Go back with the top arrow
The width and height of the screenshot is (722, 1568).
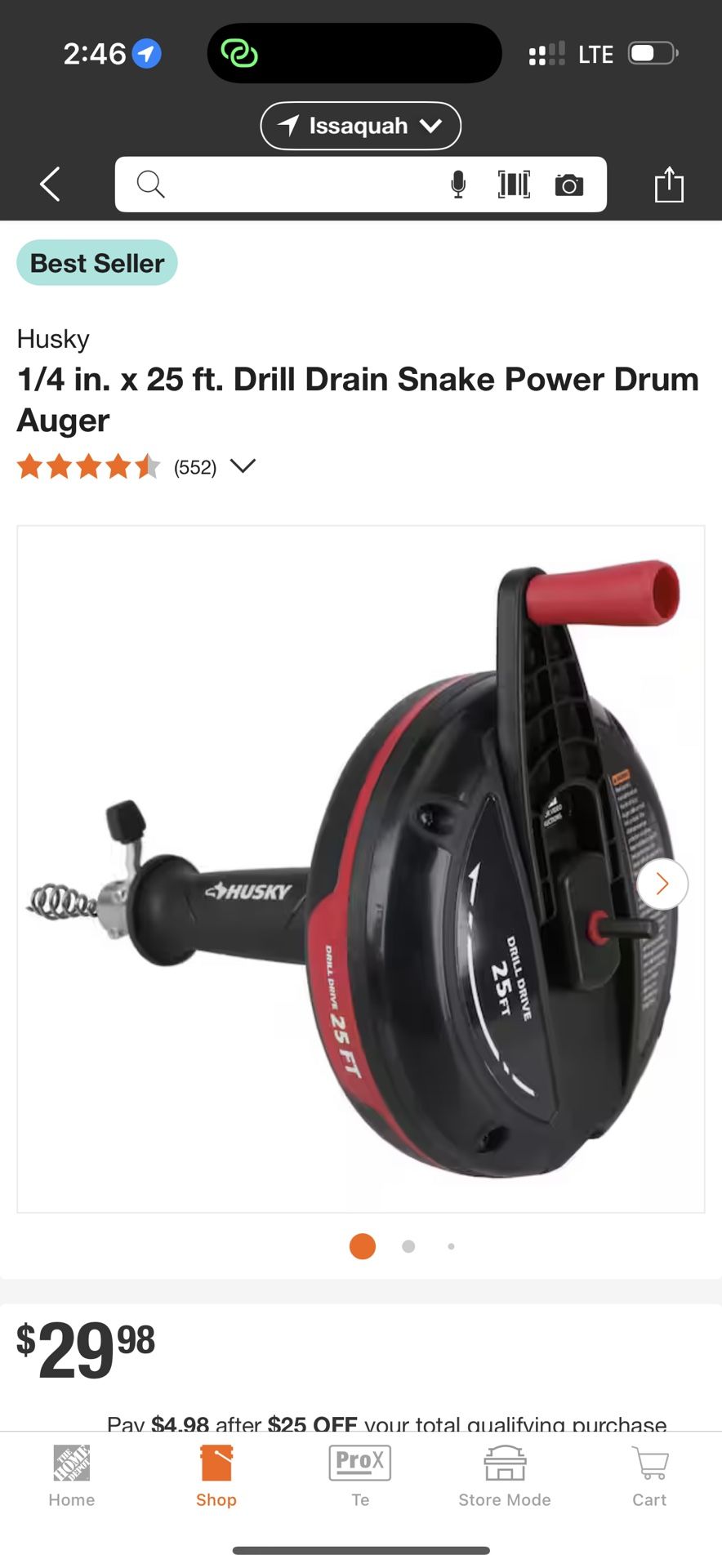point(51,184)
